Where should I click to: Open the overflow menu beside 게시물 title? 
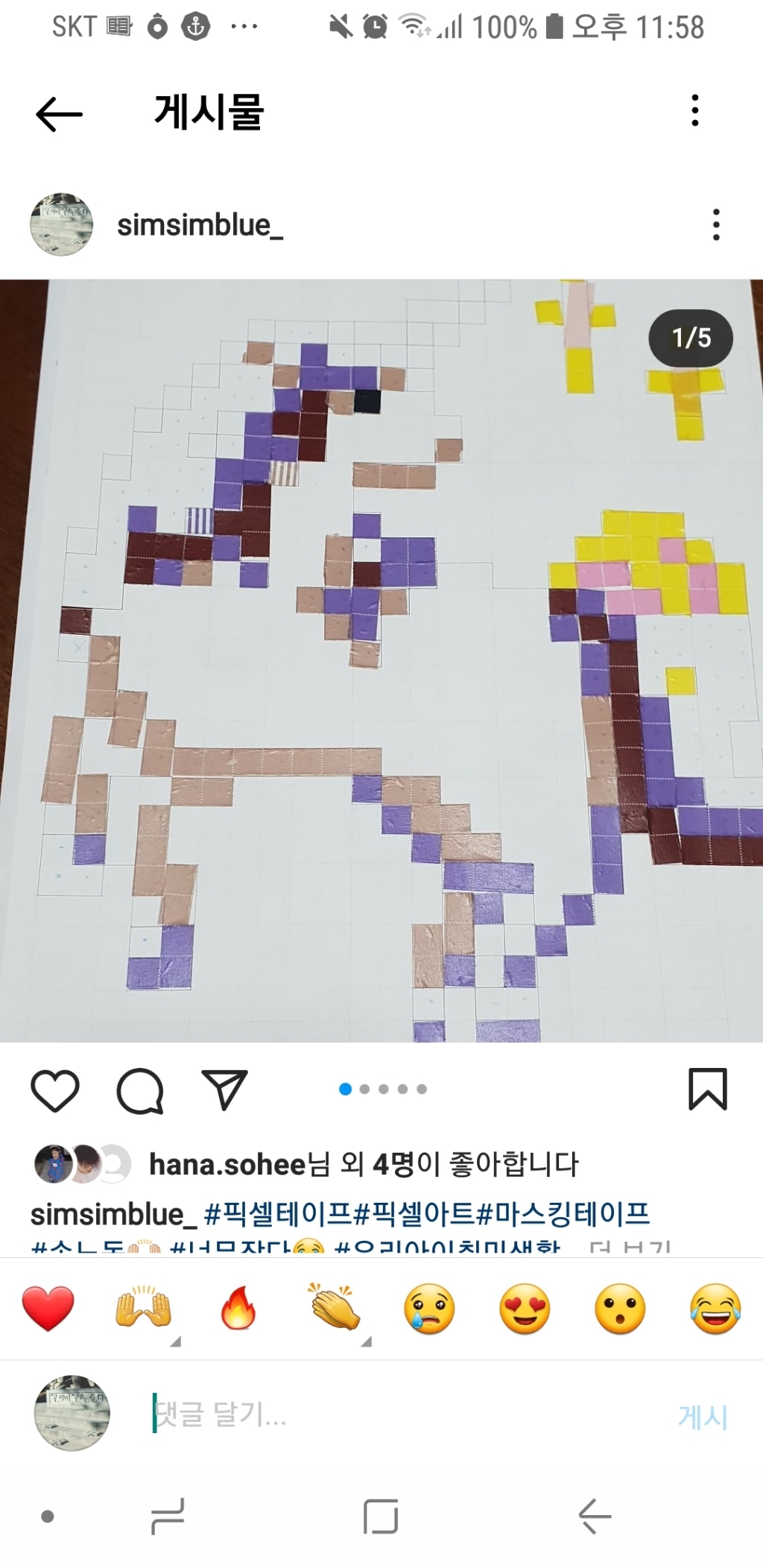(694, 111)
